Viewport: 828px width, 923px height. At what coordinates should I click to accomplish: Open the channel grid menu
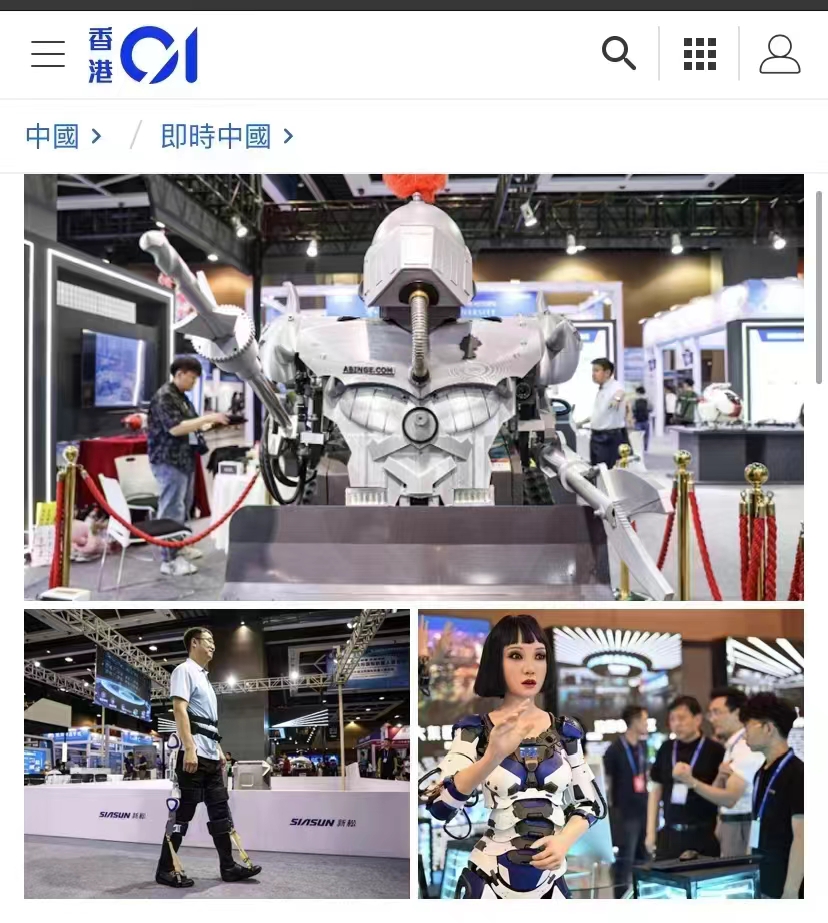[x=700, y=54]
